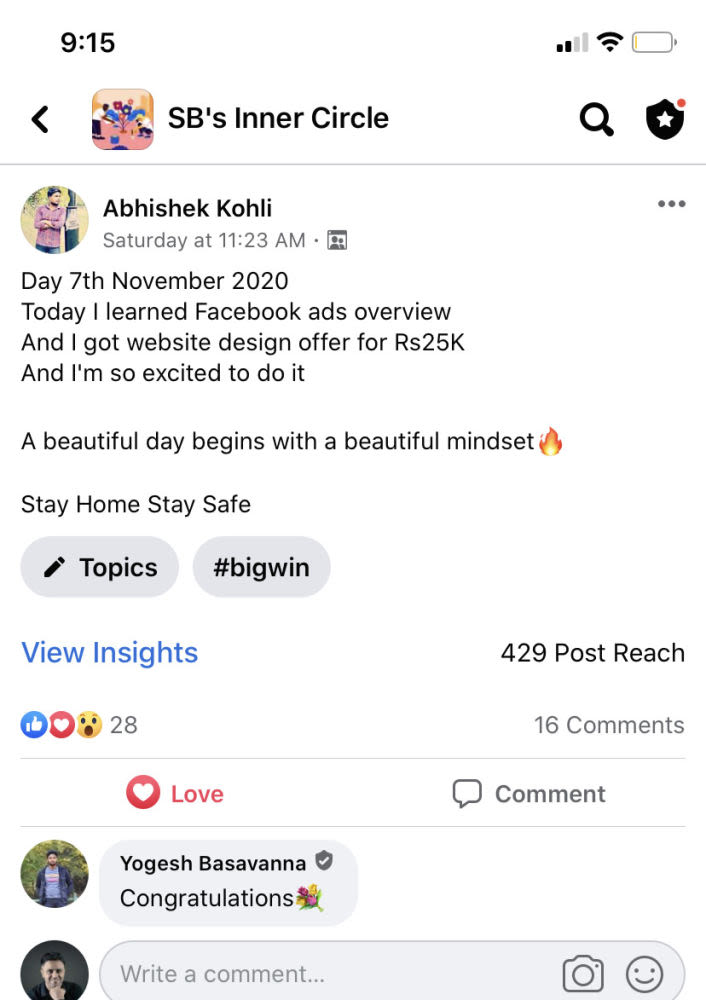Open Abhishek Kohli's profile from his name

187,208
